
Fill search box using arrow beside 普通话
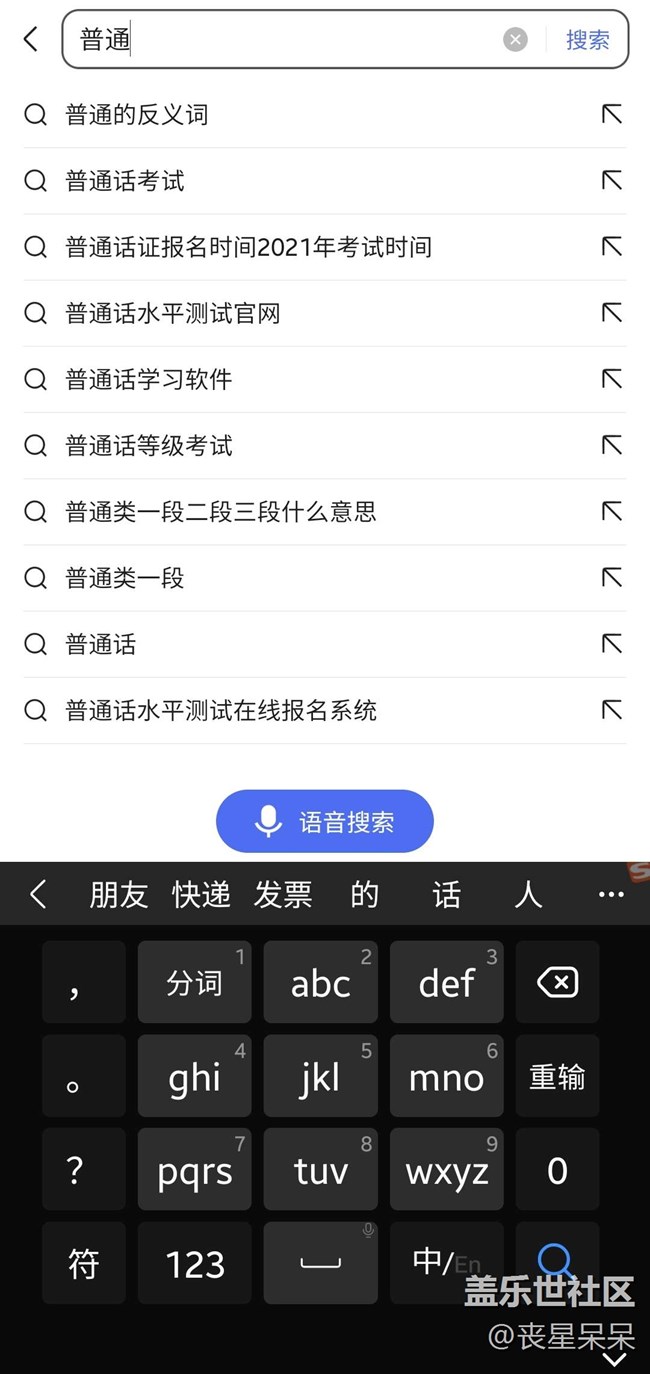pyautogui.click(x=611, y=644)
